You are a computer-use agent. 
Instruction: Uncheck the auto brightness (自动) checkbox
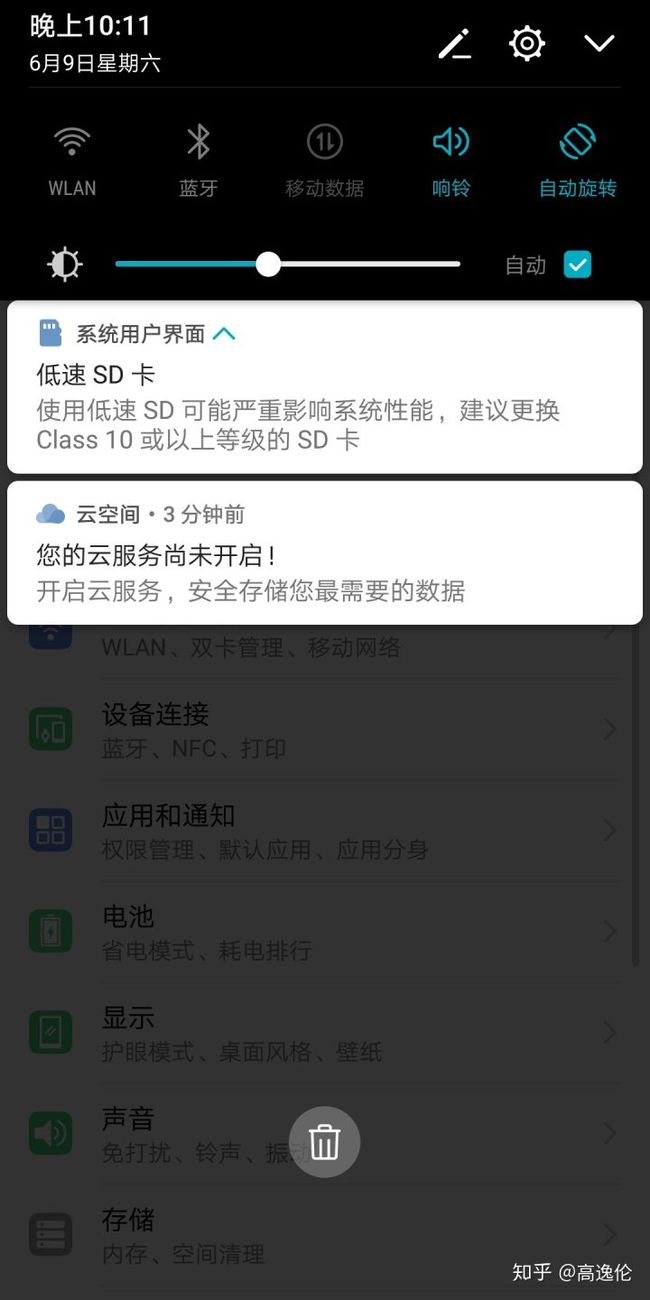[x=578, y=264]
